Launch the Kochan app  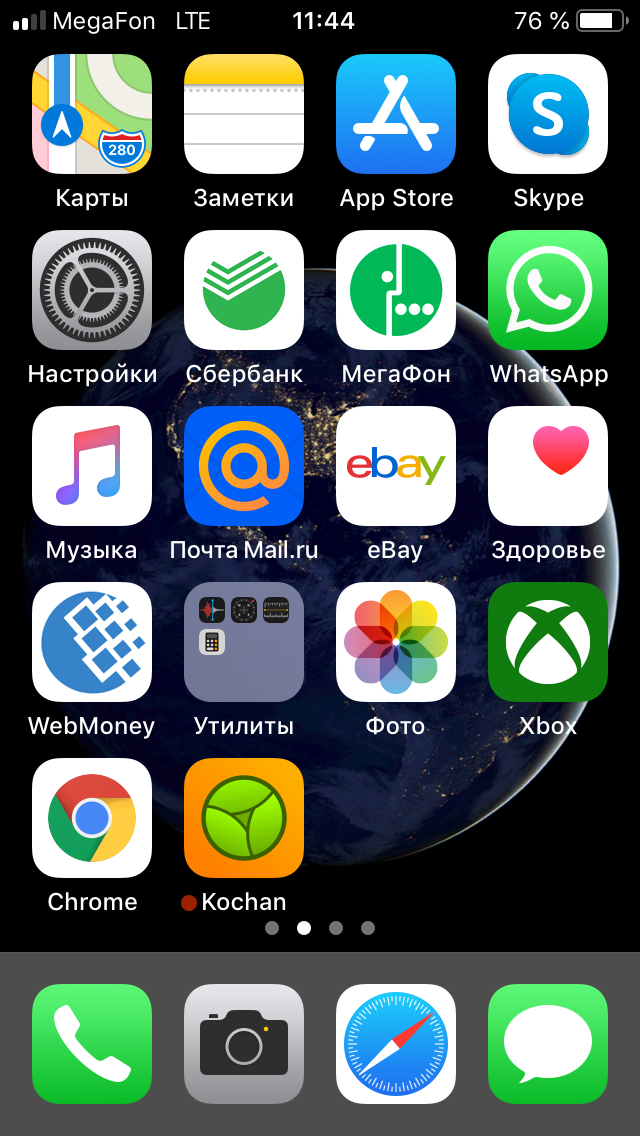point(244,818)
